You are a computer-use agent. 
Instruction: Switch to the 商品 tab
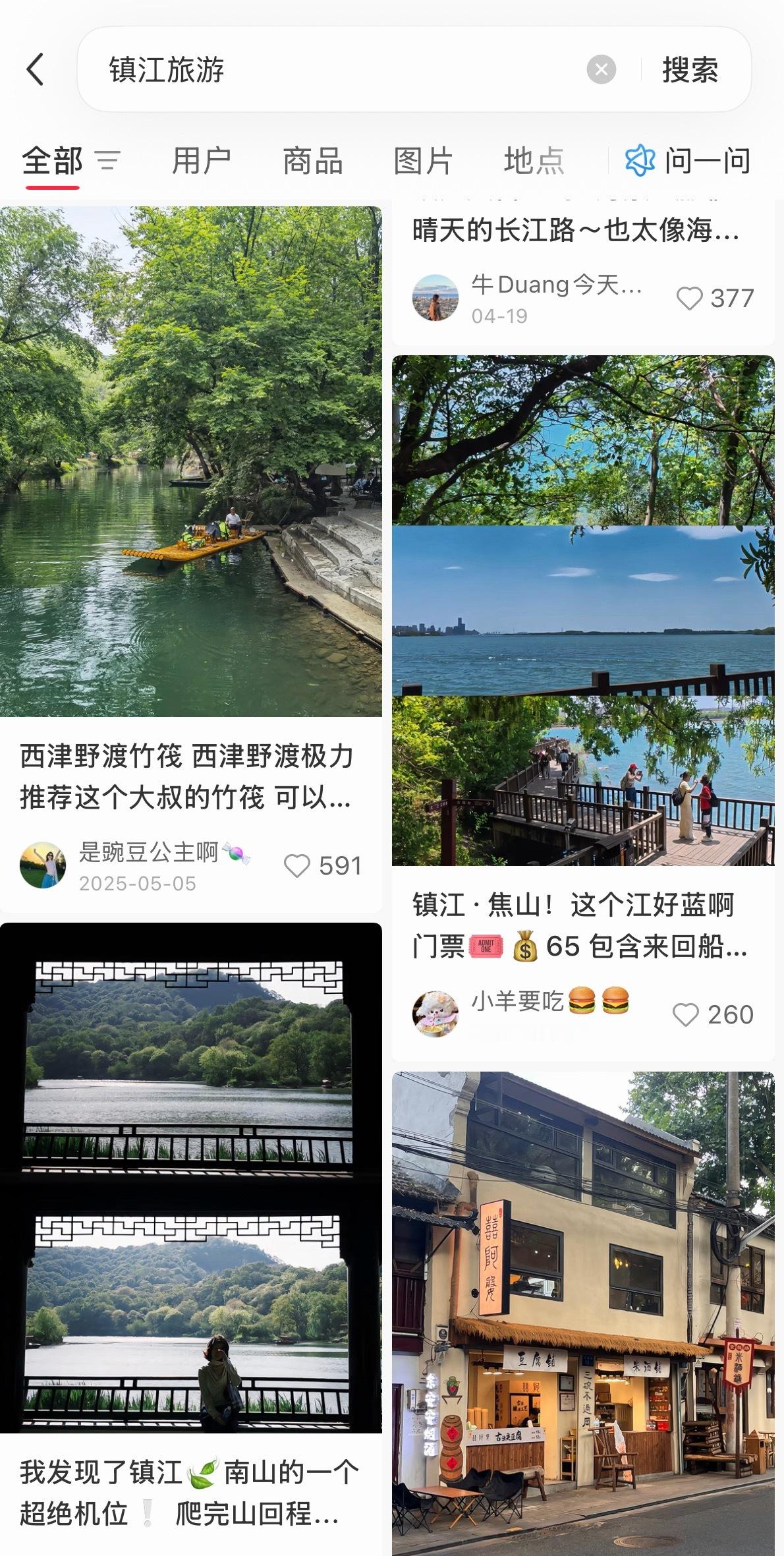coord(312,161)
